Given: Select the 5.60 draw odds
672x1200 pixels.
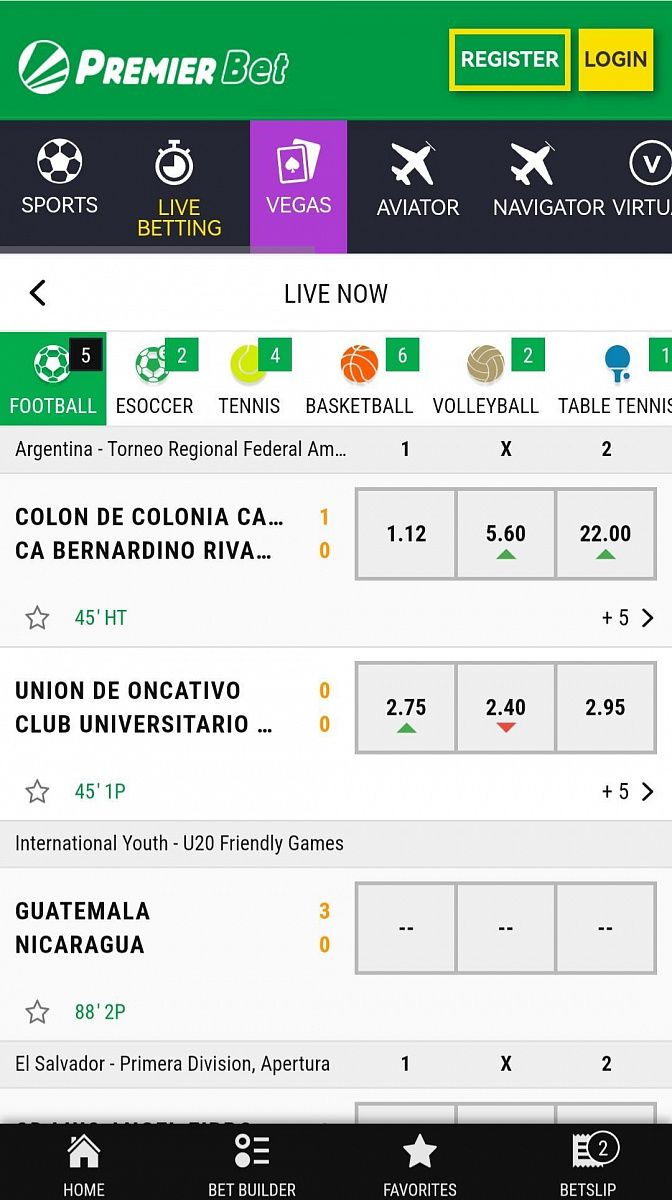Looking at the screenshot, I should (x=506, y=534).
